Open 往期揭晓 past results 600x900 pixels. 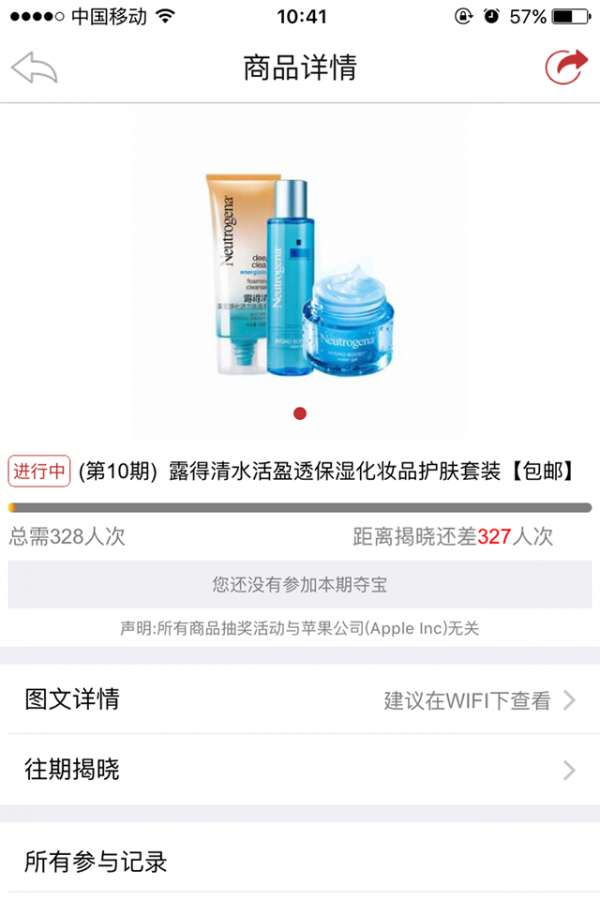coord(300,769)
